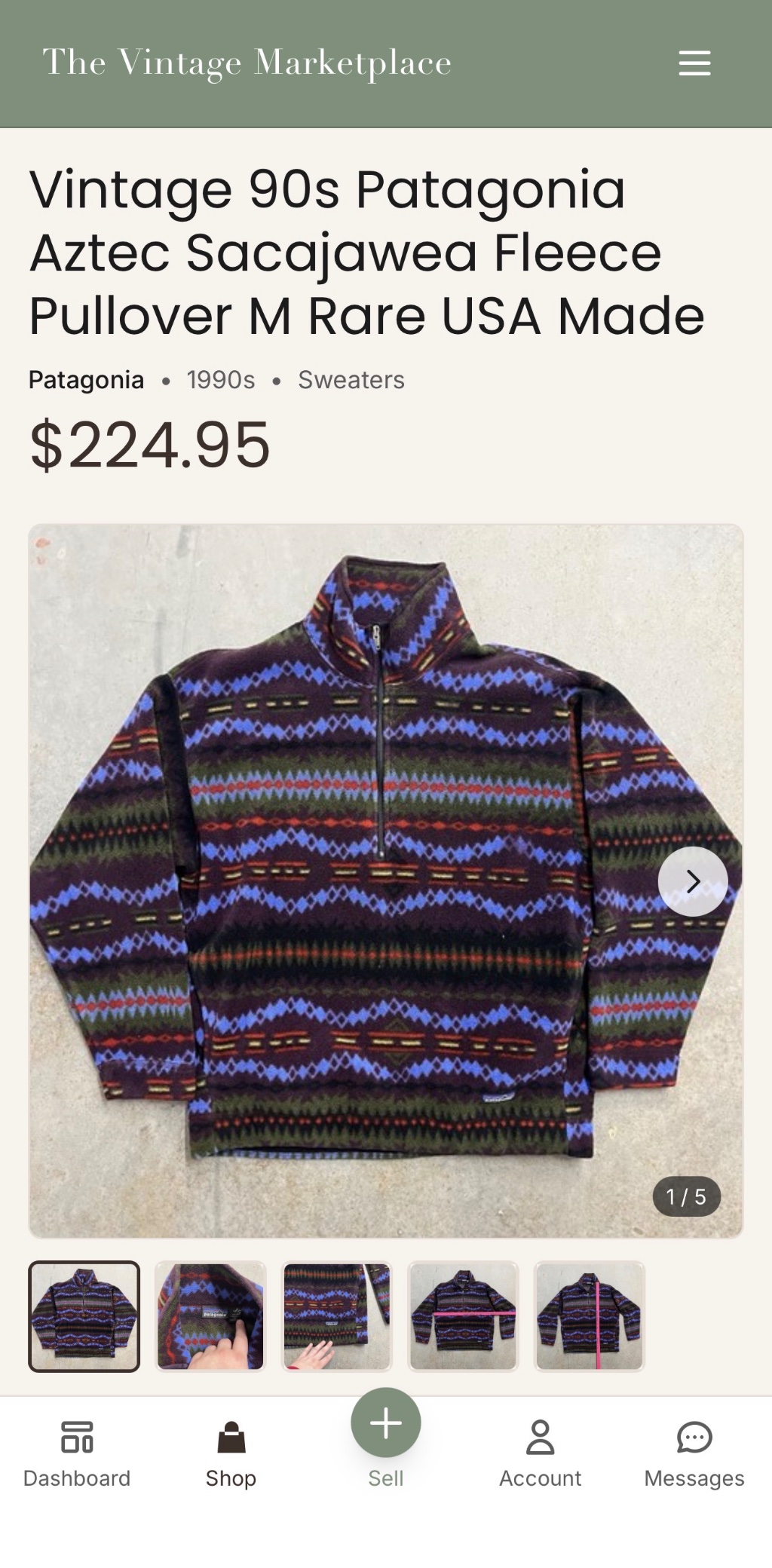Show the next product photo
The image size is (772, 1568).
[x=692, y=881]
